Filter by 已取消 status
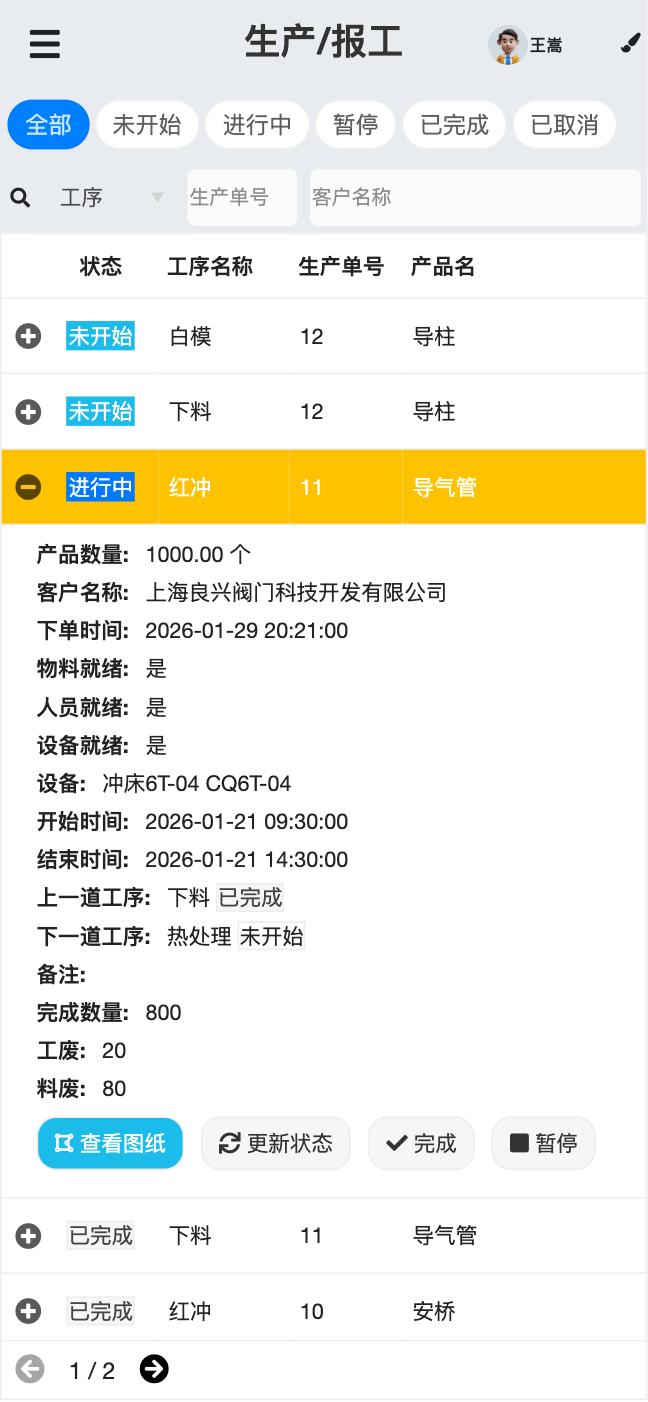This screenshot has width=648, height=1402. (x=564, y=125)
